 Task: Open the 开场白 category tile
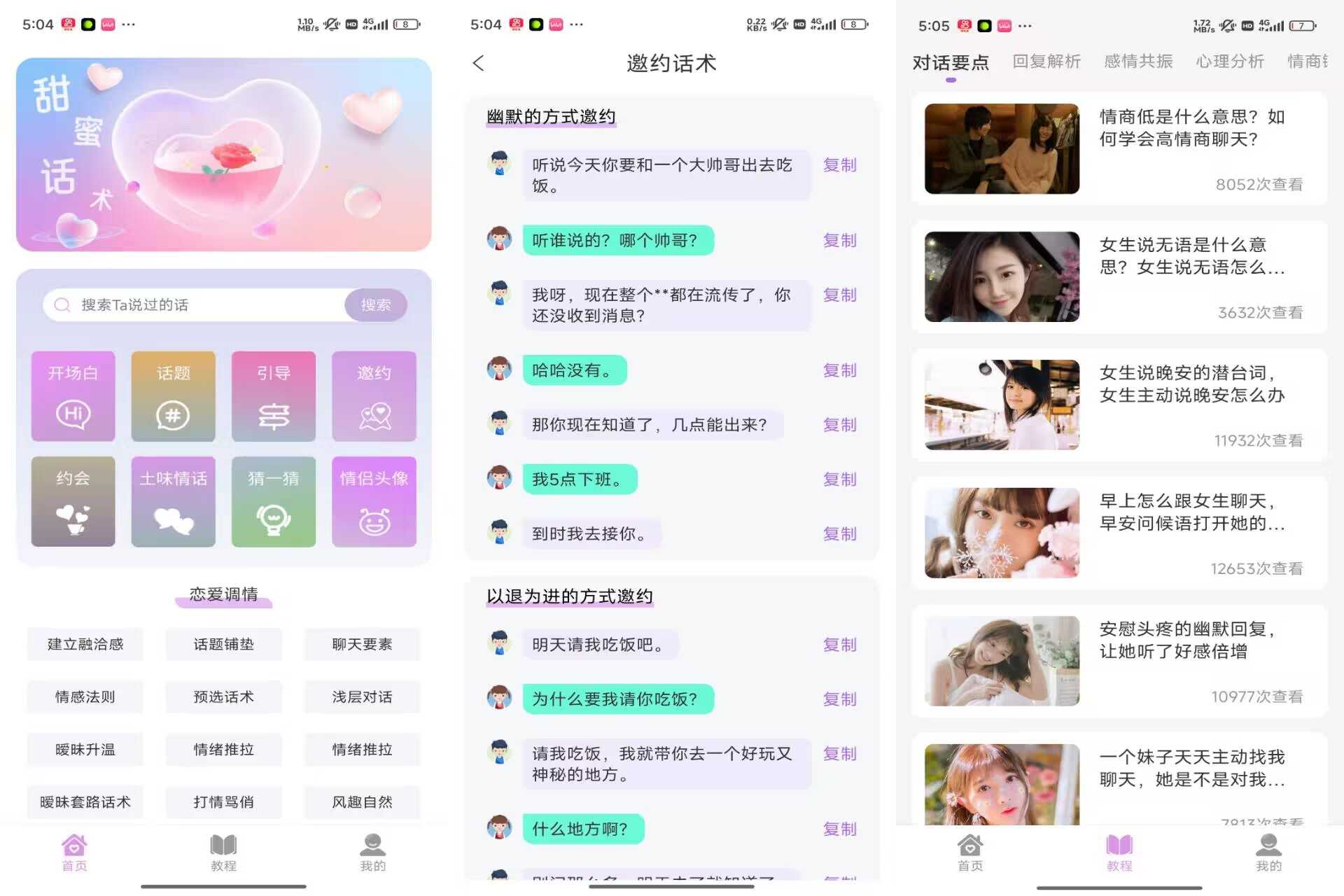point(73,396)
